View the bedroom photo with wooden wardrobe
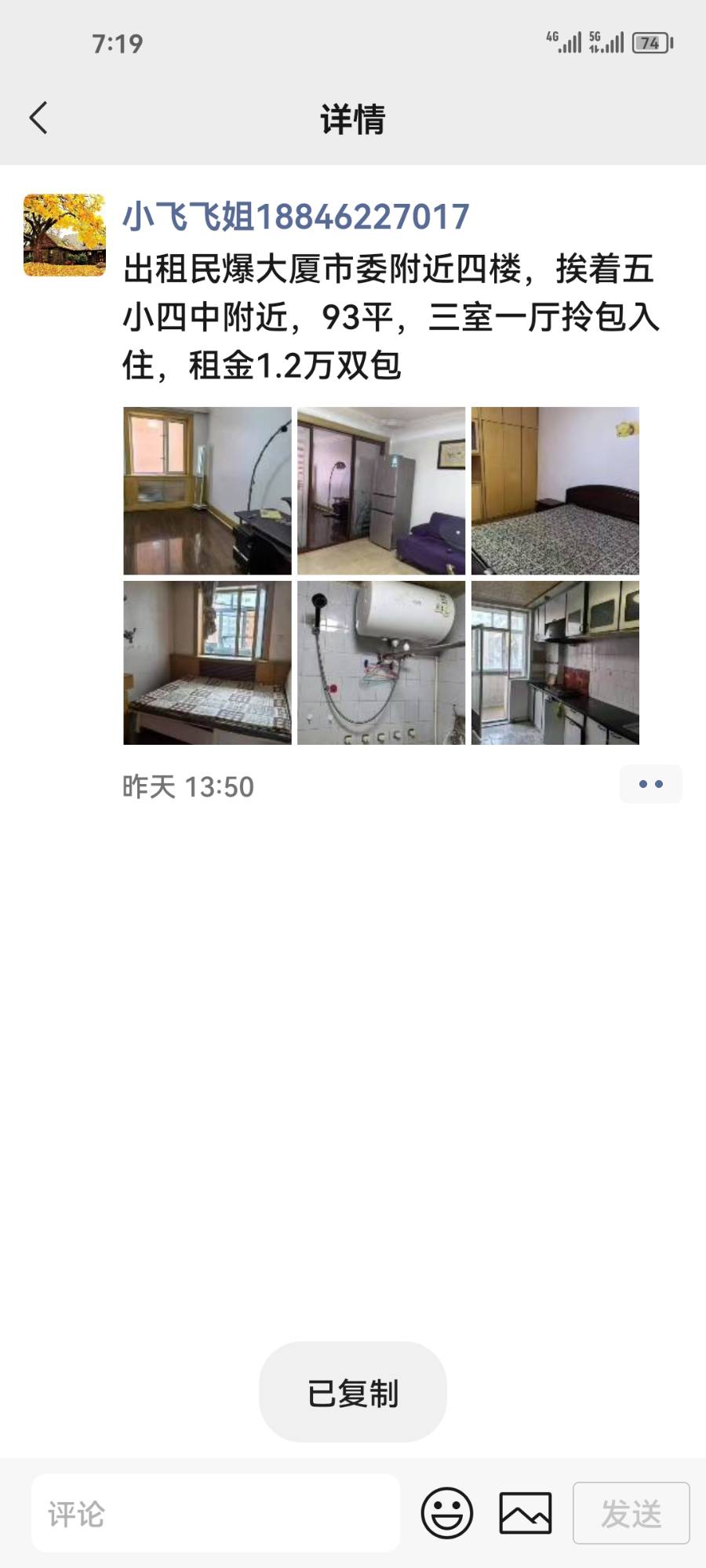The width and height of the screenshot is (706, 1568). (555, 491)
